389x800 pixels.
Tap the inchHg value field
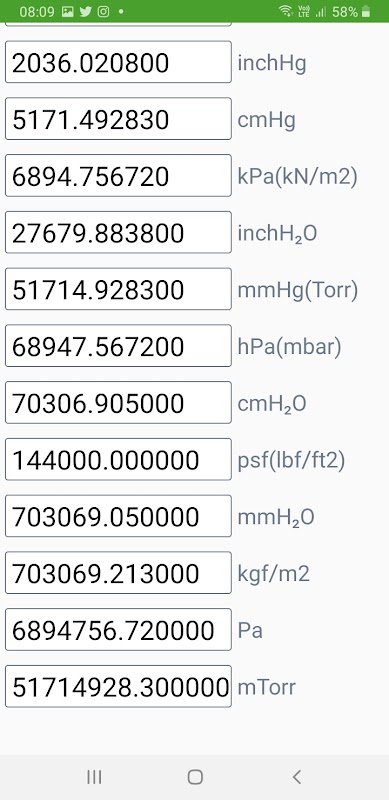pyautogui.click(x=118, y=62)
